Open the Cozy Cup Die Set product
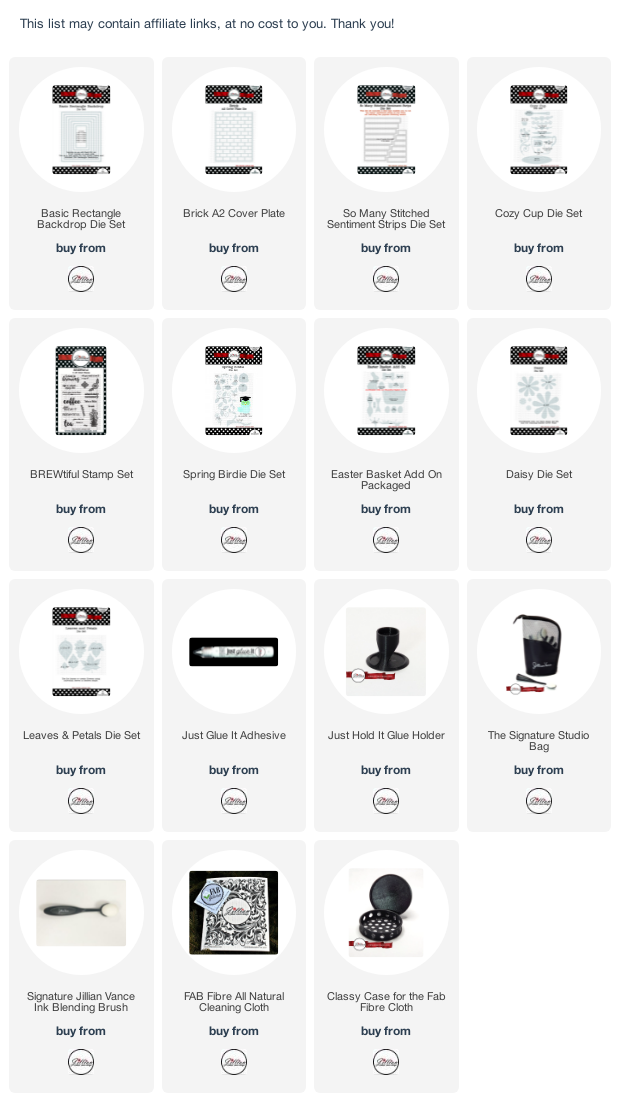Viewport: 620px width, 1114px height. tap(538, 213)
